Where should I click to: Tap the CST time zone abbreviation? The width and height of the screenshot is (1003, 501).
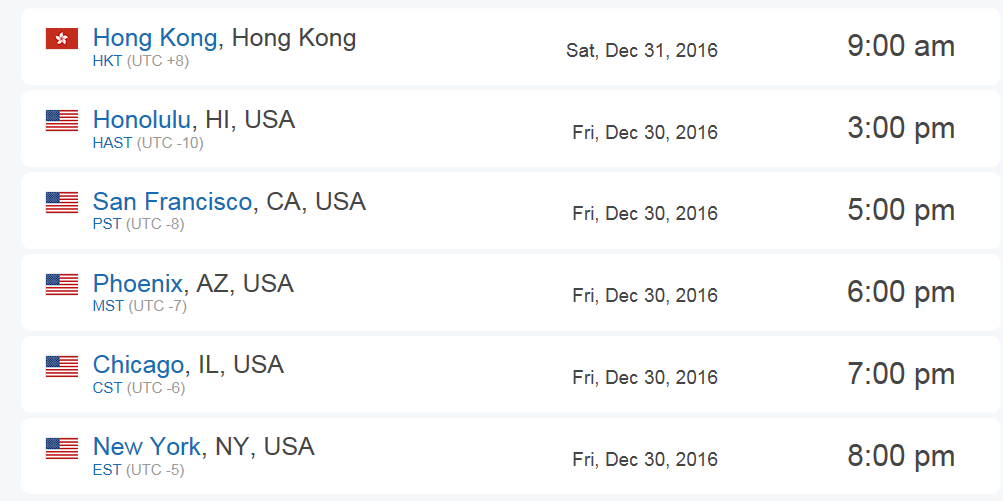click(x=107, y=388)
